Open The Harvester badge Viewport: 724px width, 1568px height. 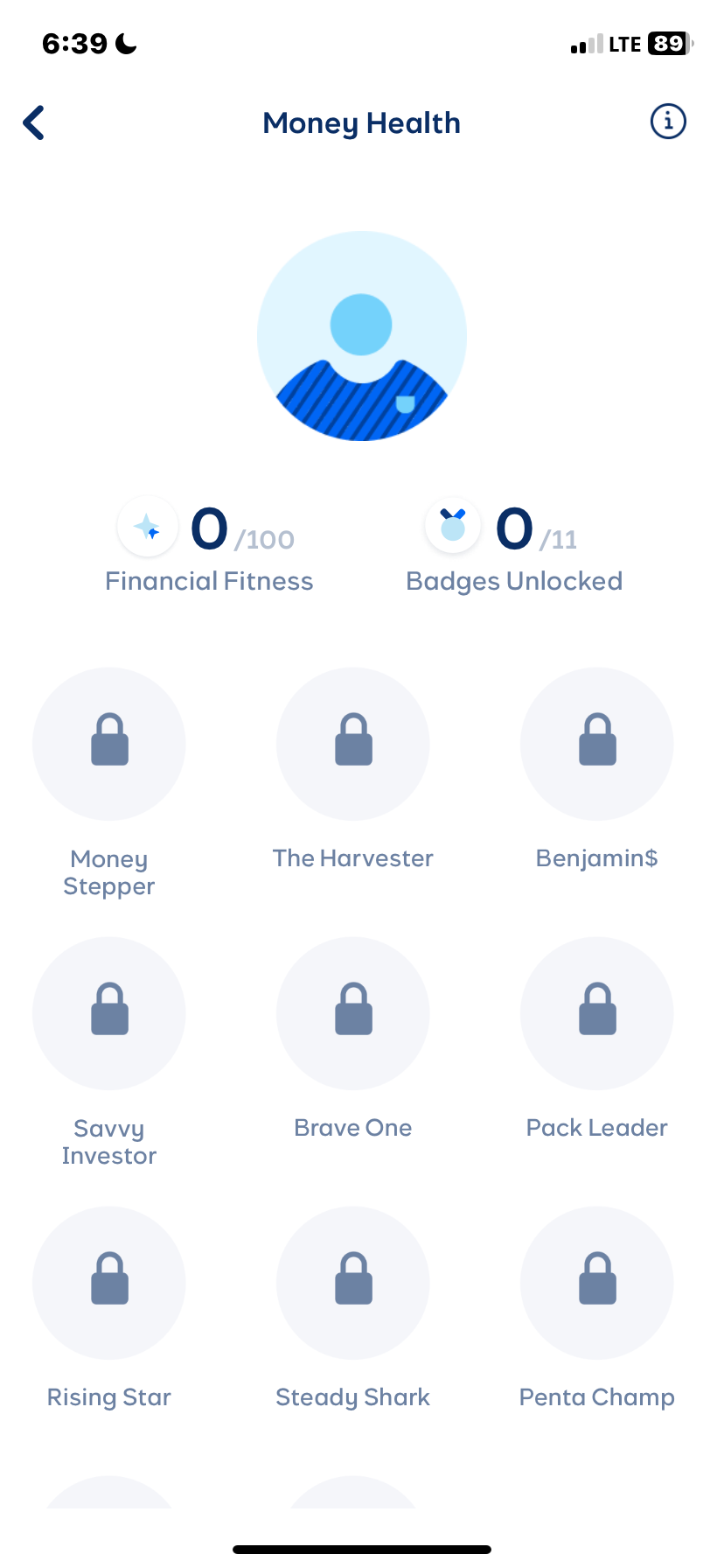352,744
